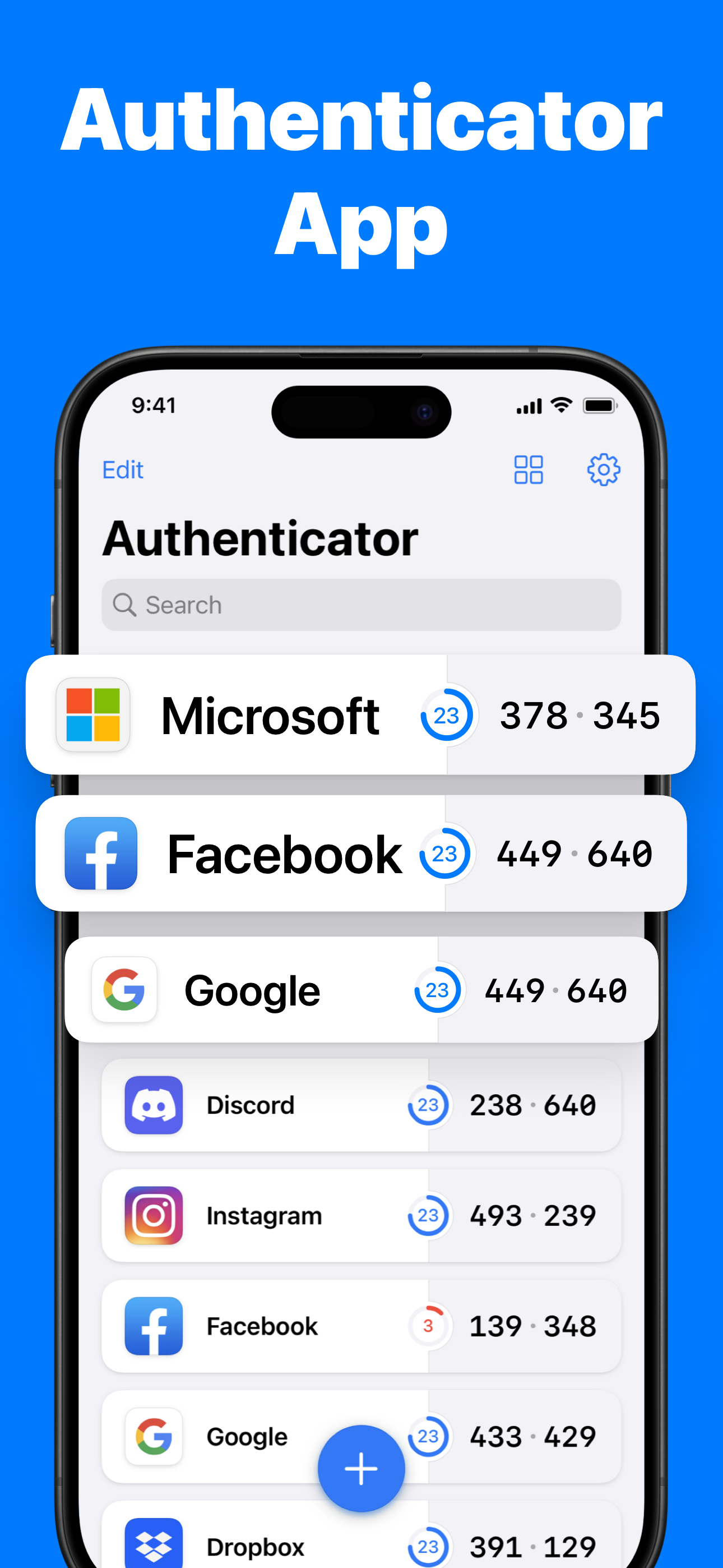723x1568 pixels.
Task: Tap the Instagram account icon
Action: (154, 1215)
